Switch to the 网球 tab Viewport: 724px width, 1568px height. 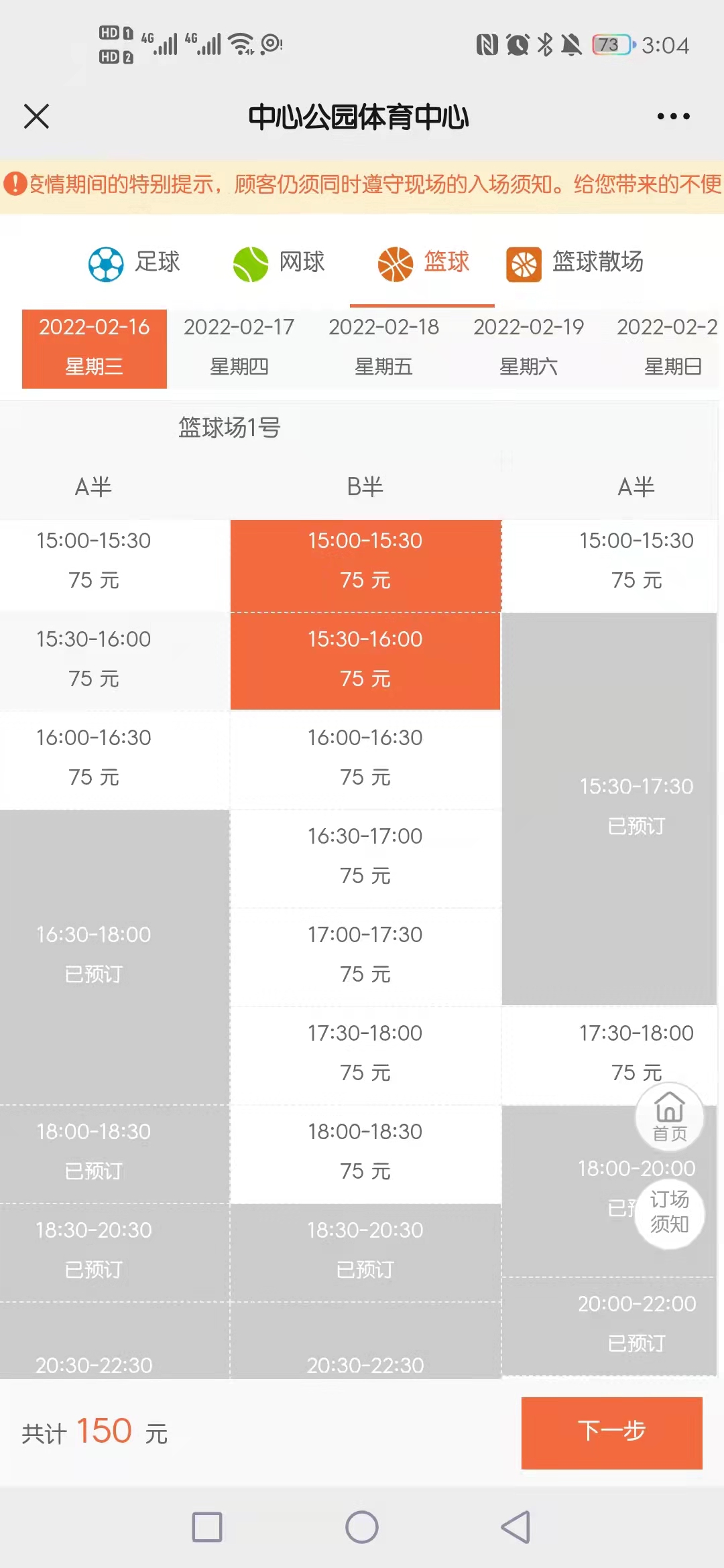(279, 262)
